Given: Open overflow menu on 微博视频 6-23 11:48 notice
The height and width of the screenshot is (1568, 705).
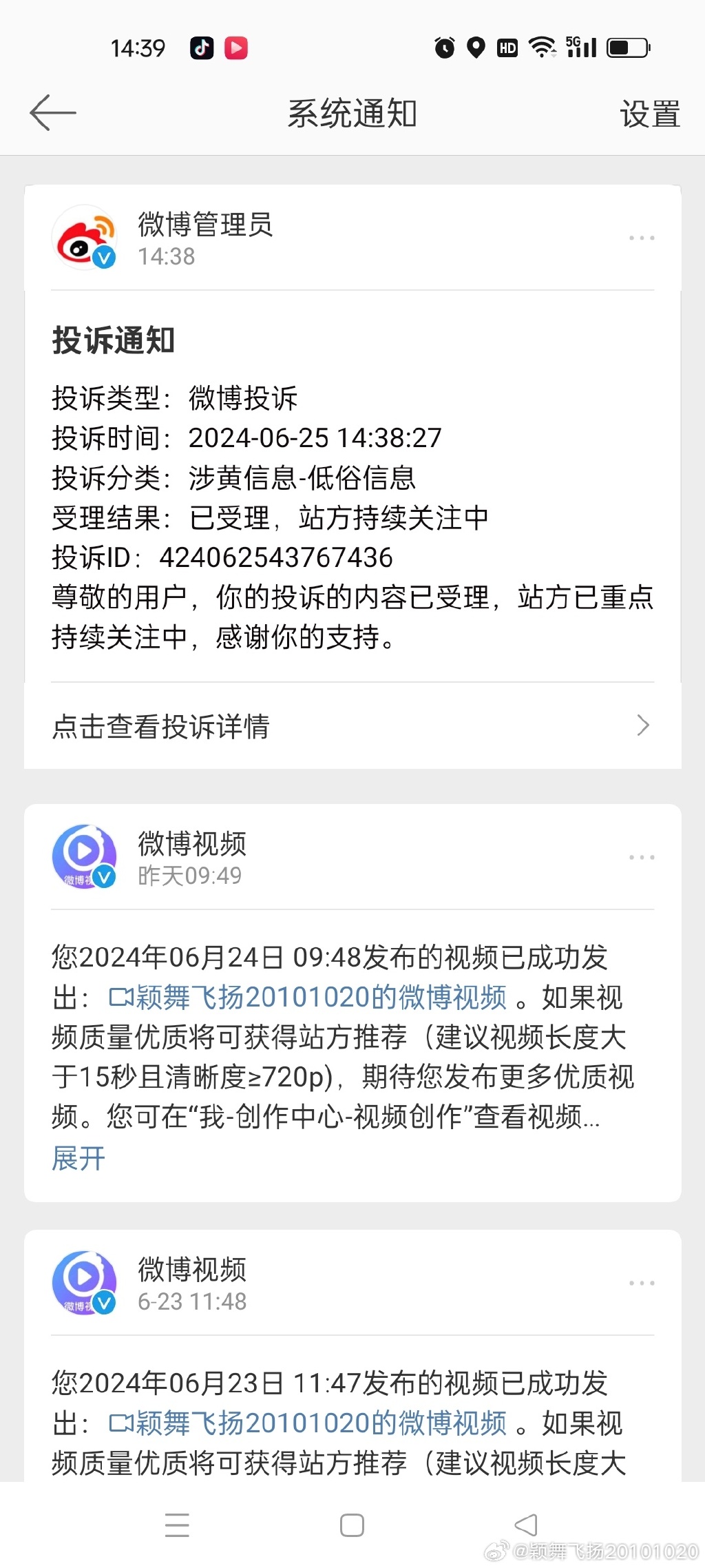Looking at the screenshot, I should point(642,1283).
